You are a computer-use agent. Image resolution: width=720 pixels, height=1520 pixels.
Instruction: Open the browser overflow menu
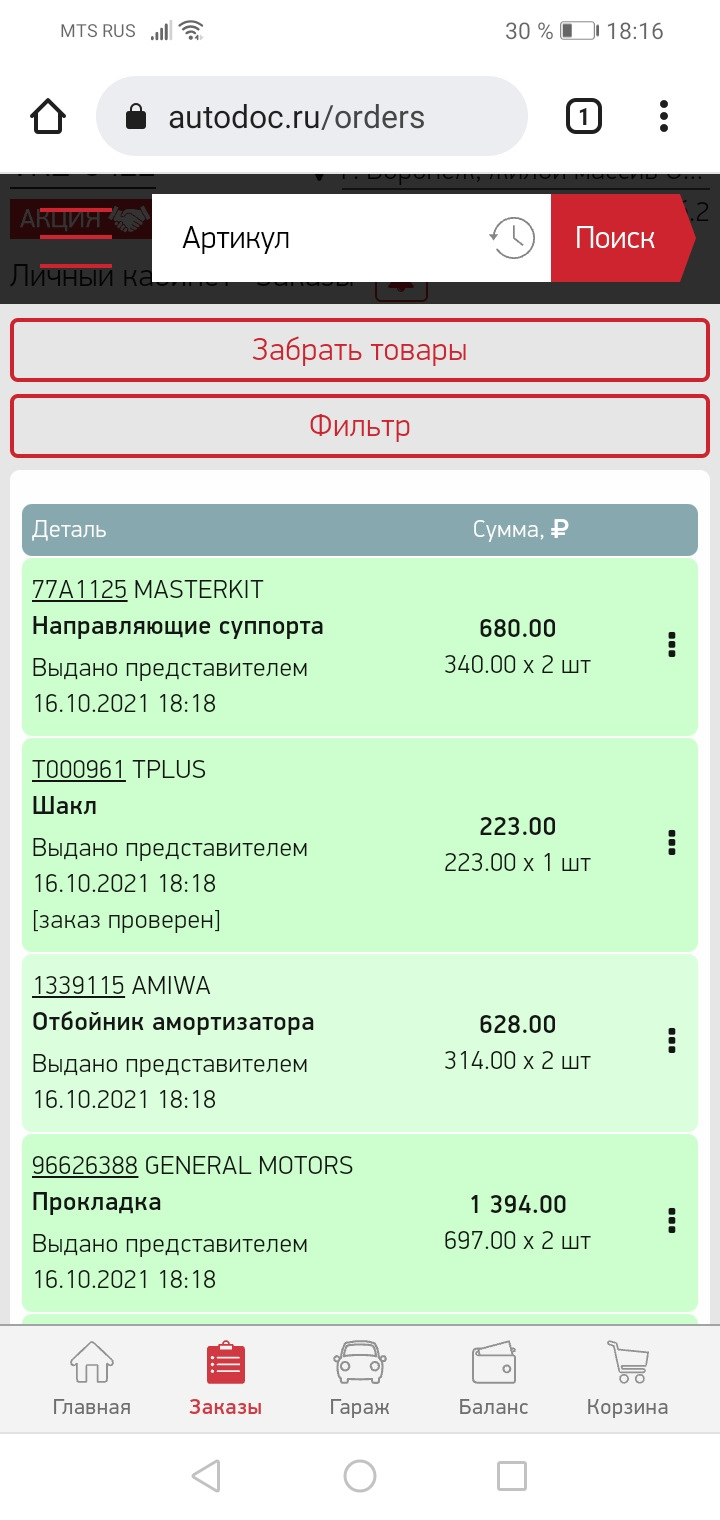tap(664, 117)
